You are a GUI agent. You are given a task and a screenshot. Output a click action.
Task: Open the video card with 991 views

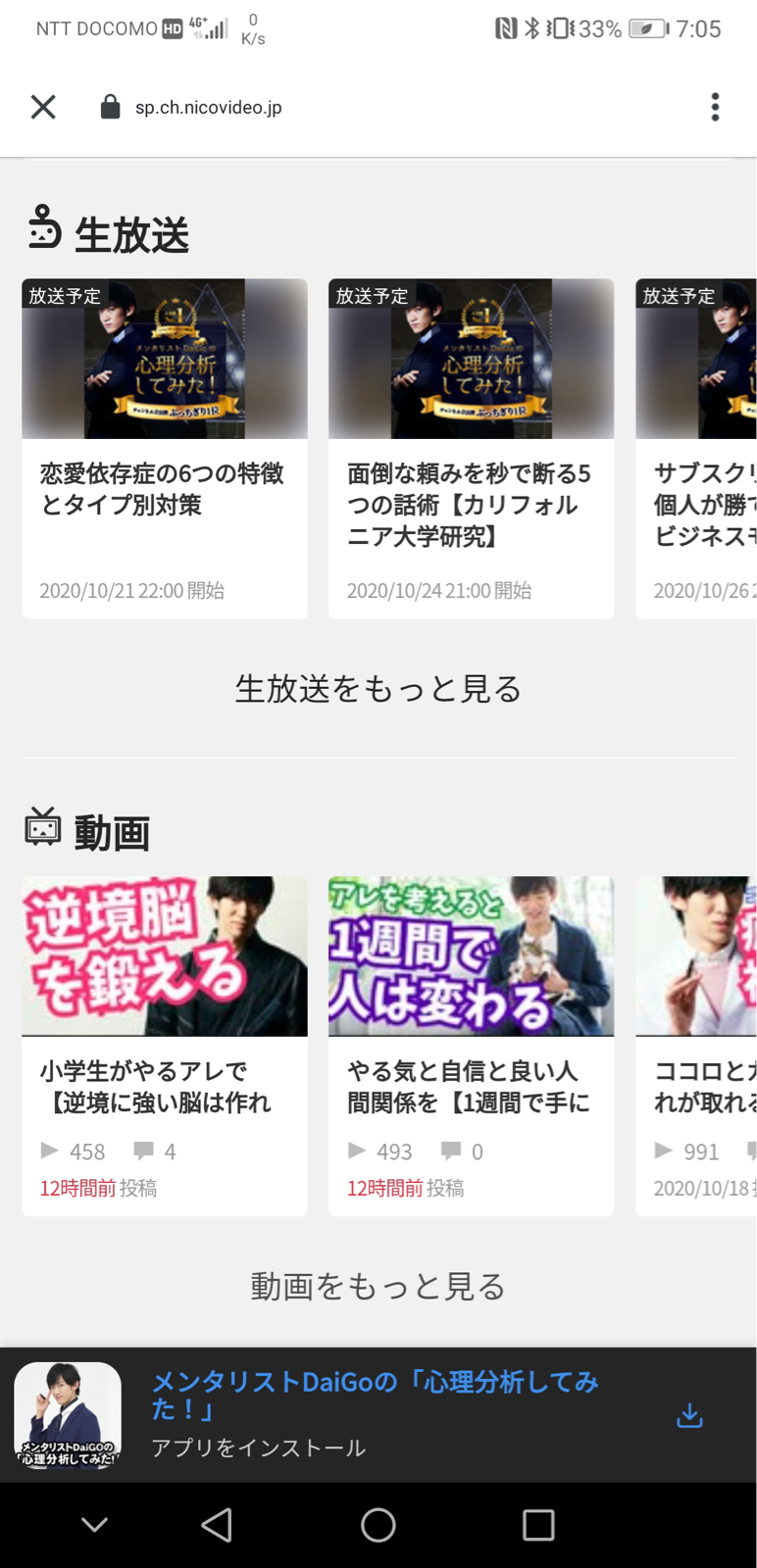click(x=698, y=1045)
